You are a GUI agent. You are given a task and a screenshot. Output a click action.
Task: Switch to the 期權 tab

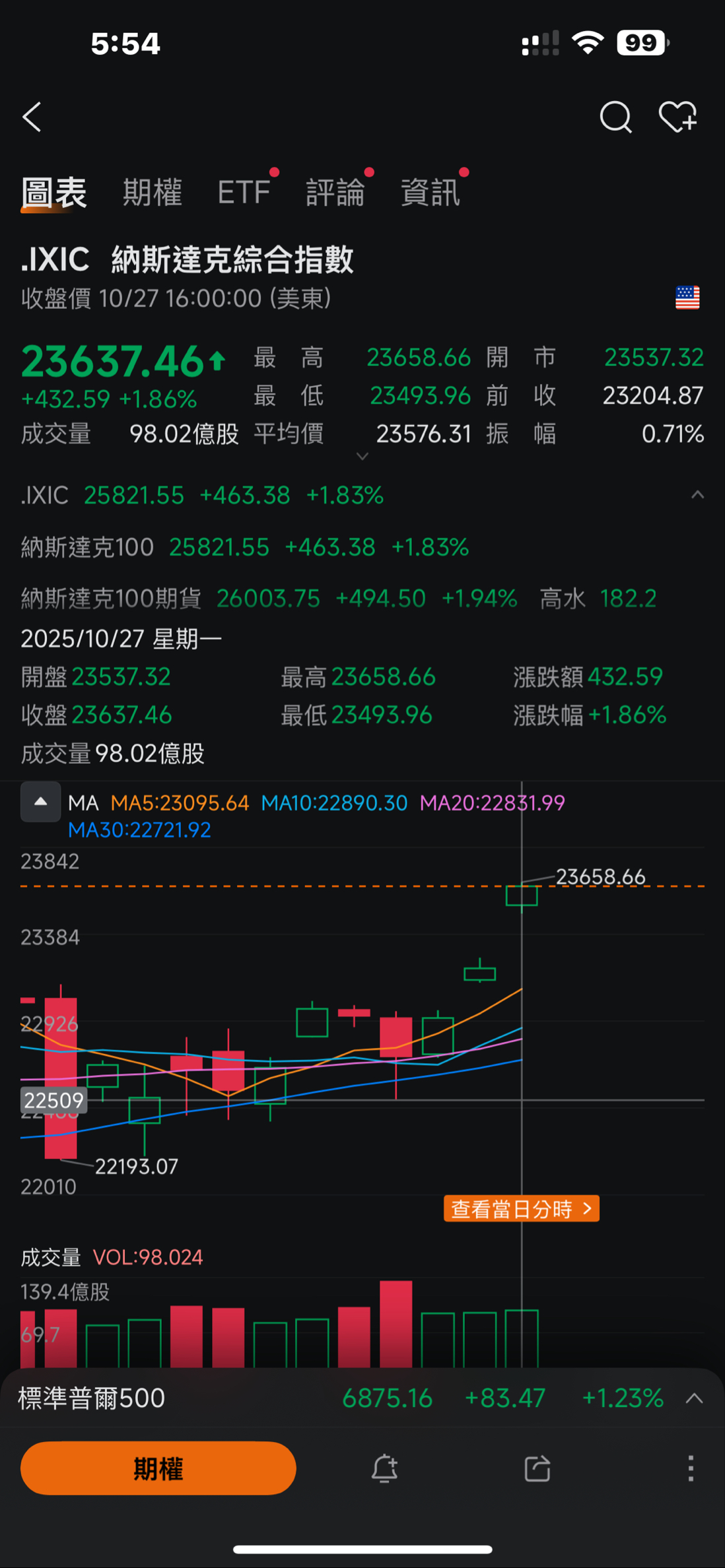152,193
